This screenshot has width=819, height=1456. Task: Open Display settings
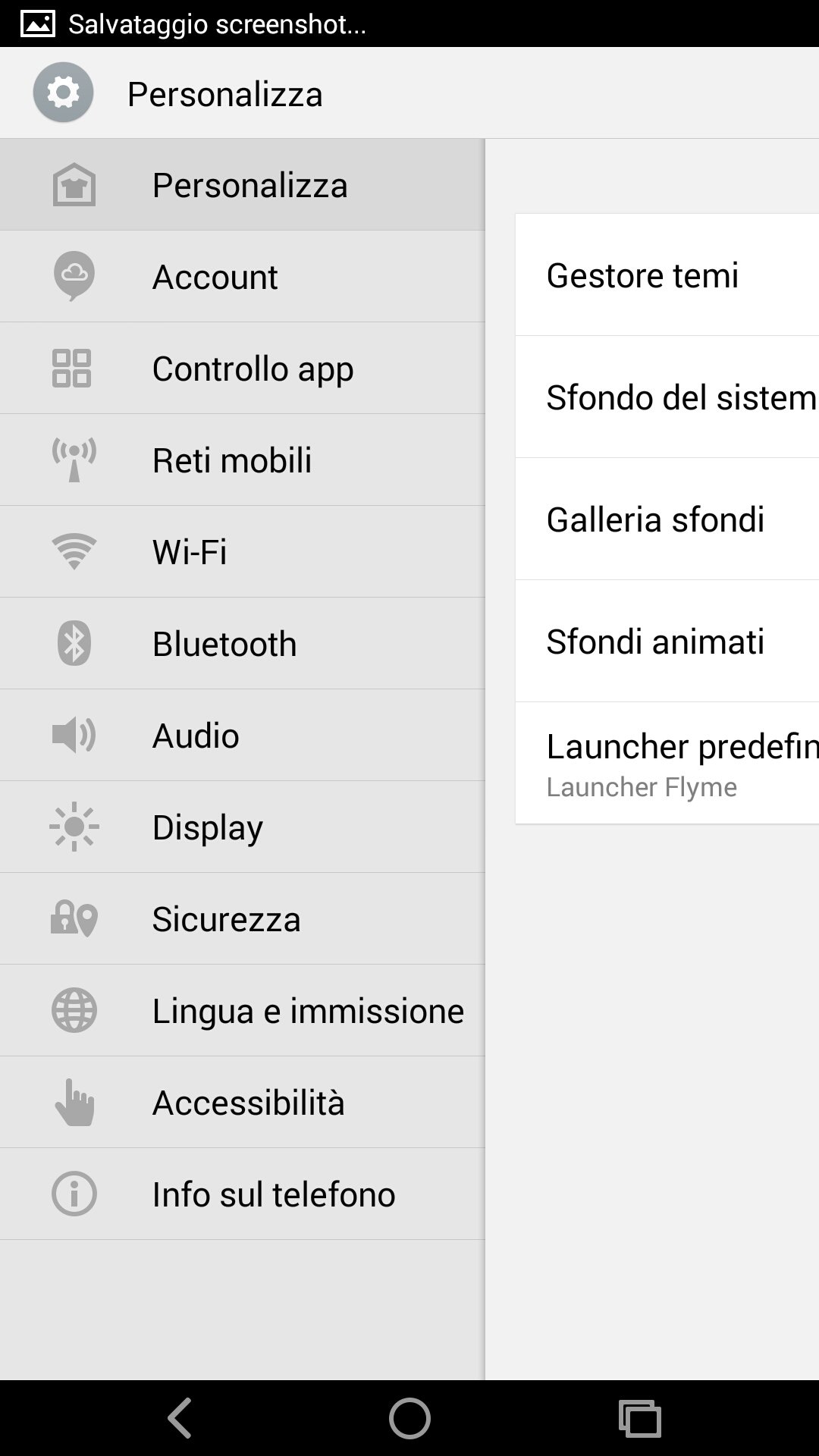click(x=243, y=827)
